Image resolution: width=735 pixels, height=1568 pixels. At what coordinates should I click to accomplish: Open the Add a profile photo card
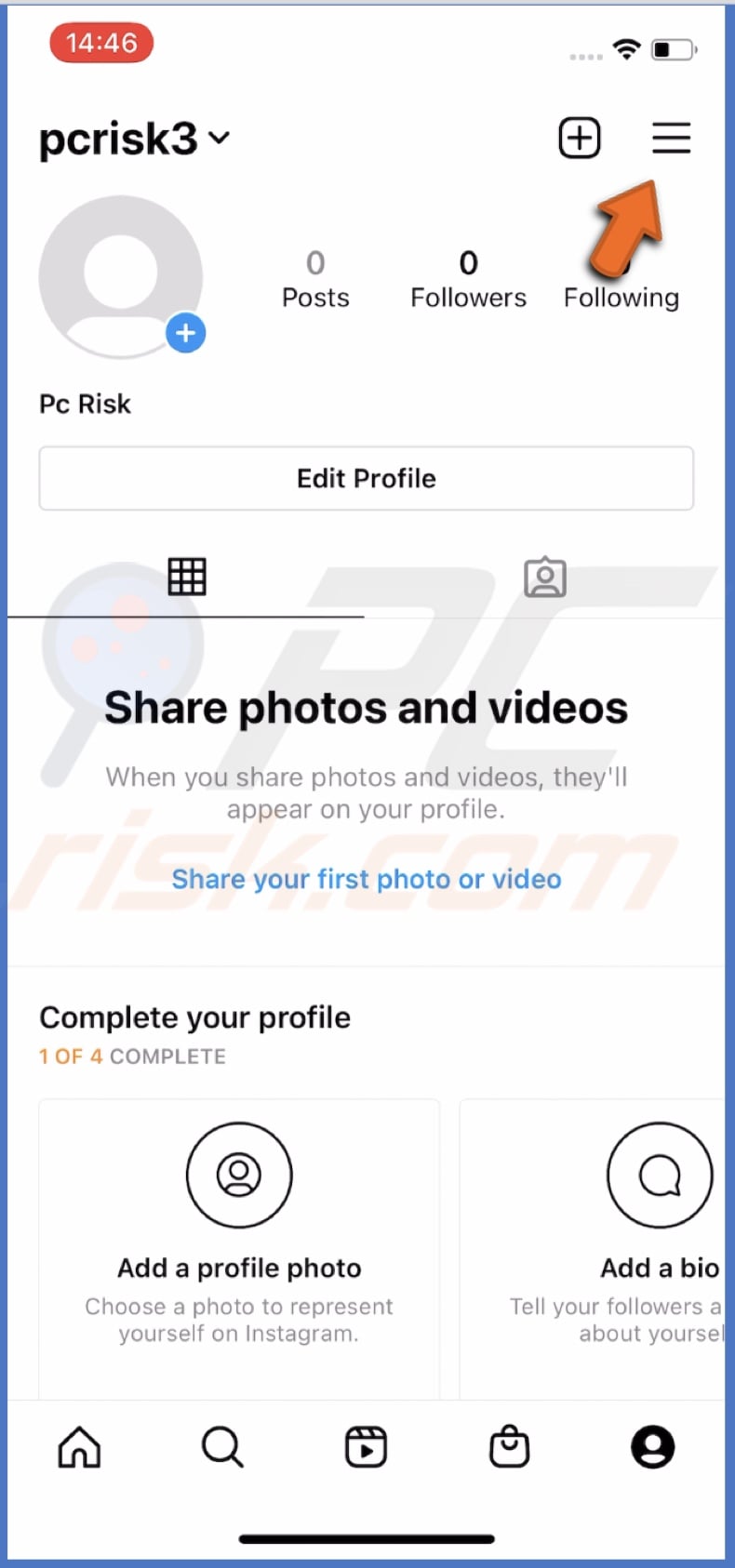coord(239,1237)
